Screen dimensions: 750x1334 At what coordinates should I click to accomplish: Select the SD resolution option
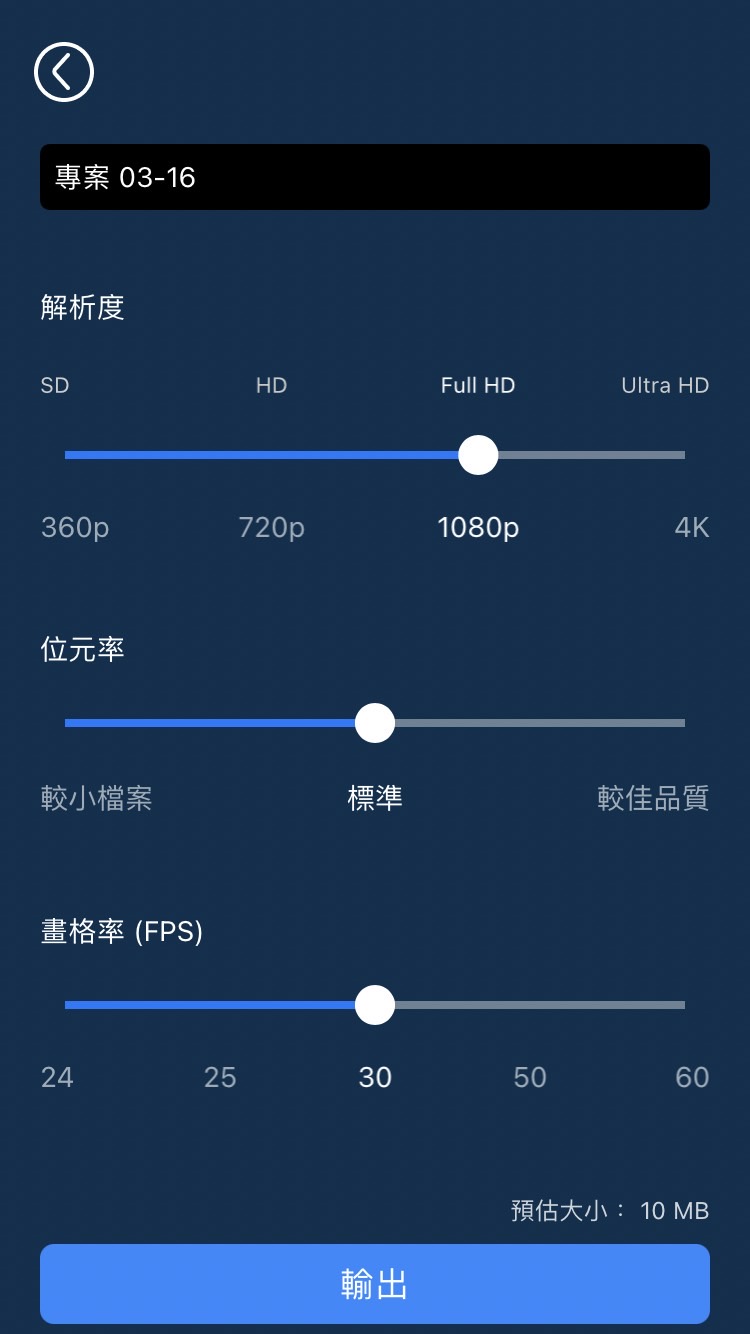click(54, 385)
